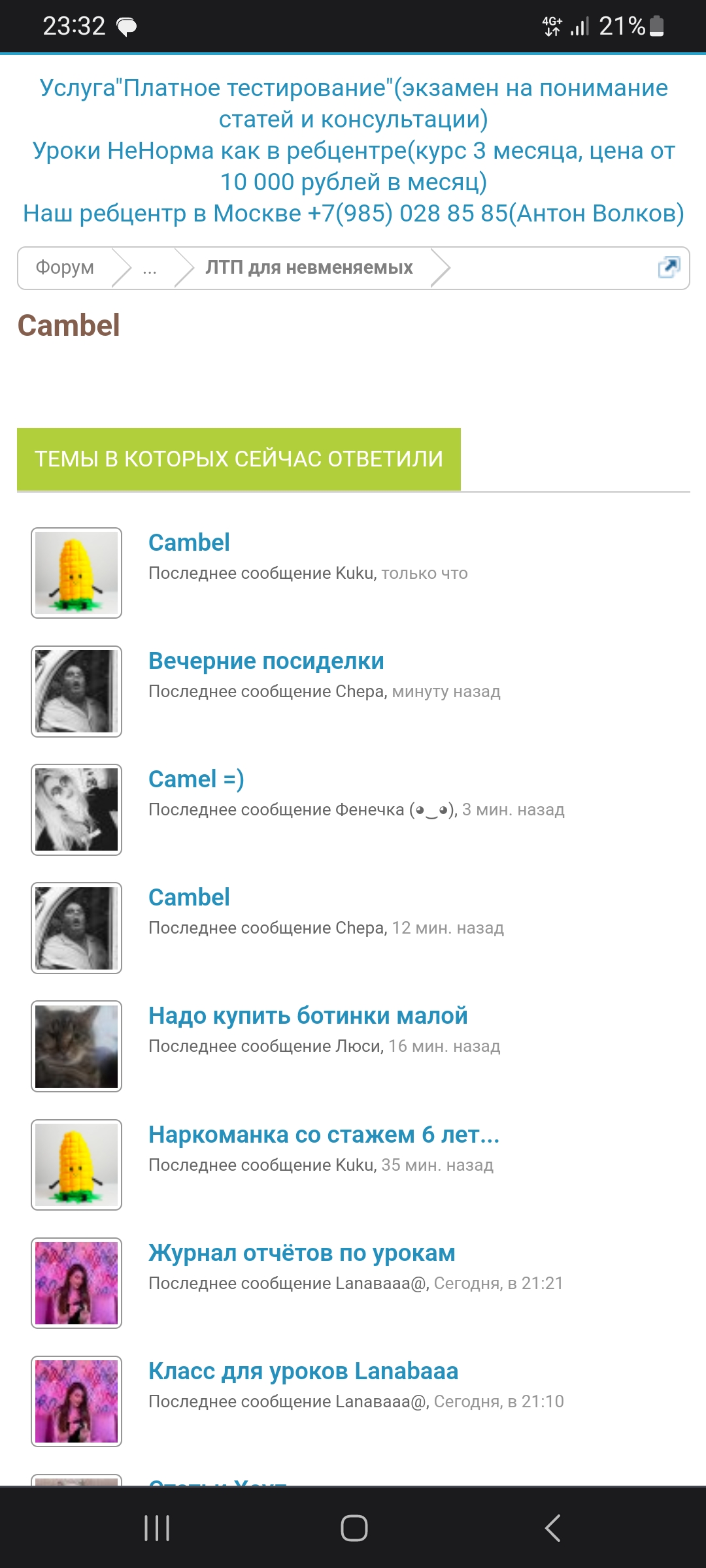Tap the avatar next to 'Camel =)'
The height and width of the screenshot is (1568, 706).
tap(76, 809)
